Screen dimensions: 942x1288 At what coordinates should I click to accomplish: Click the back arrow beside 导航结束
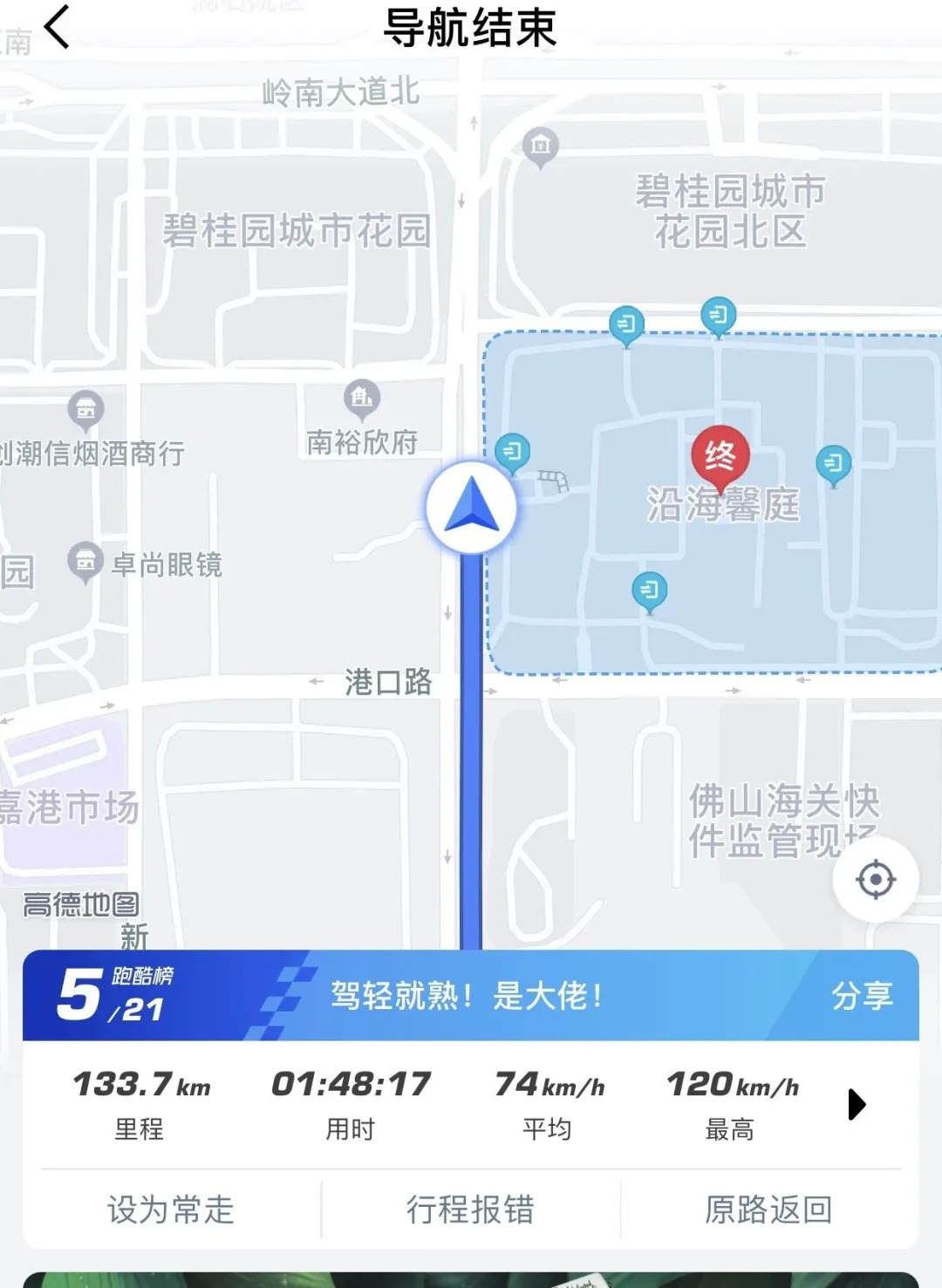point(58,26)
